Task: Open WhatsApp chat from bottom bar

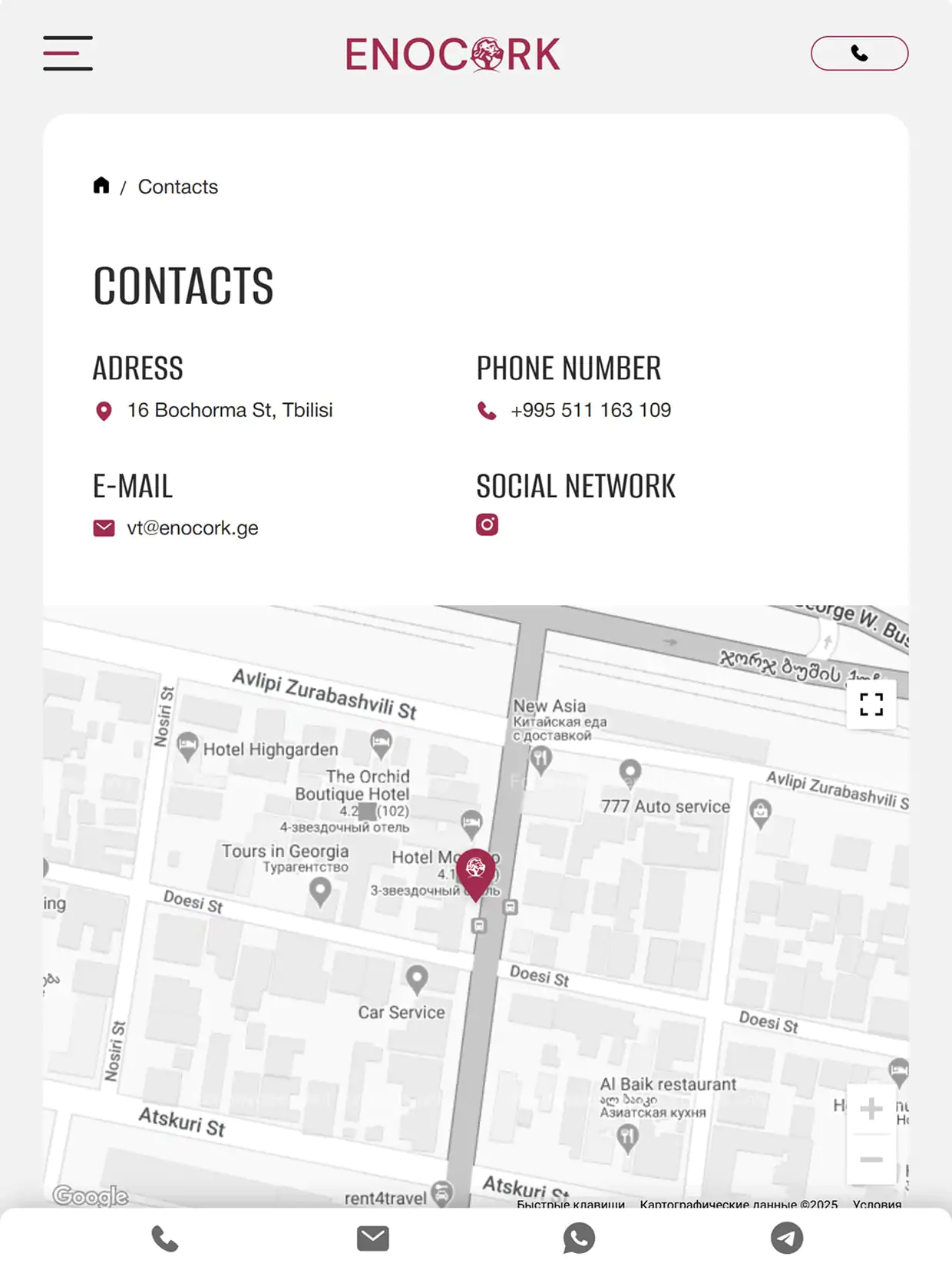Action: pos(579,1239)
